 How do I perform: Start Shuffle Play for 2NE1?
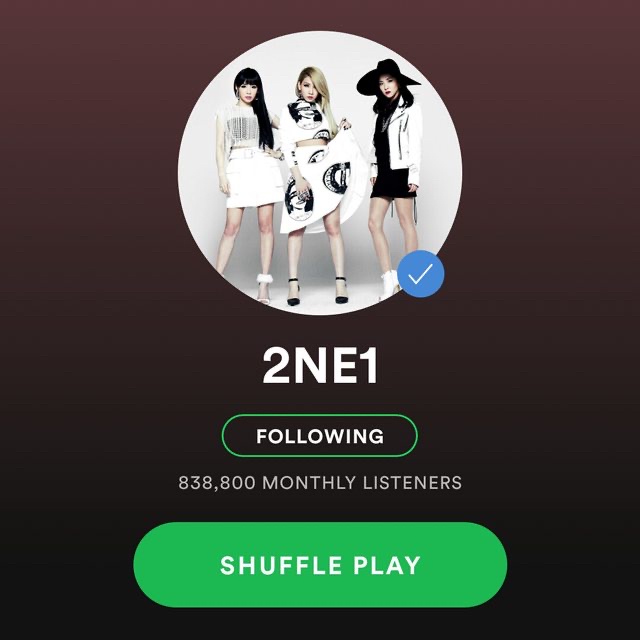click(x=320, y=565)
